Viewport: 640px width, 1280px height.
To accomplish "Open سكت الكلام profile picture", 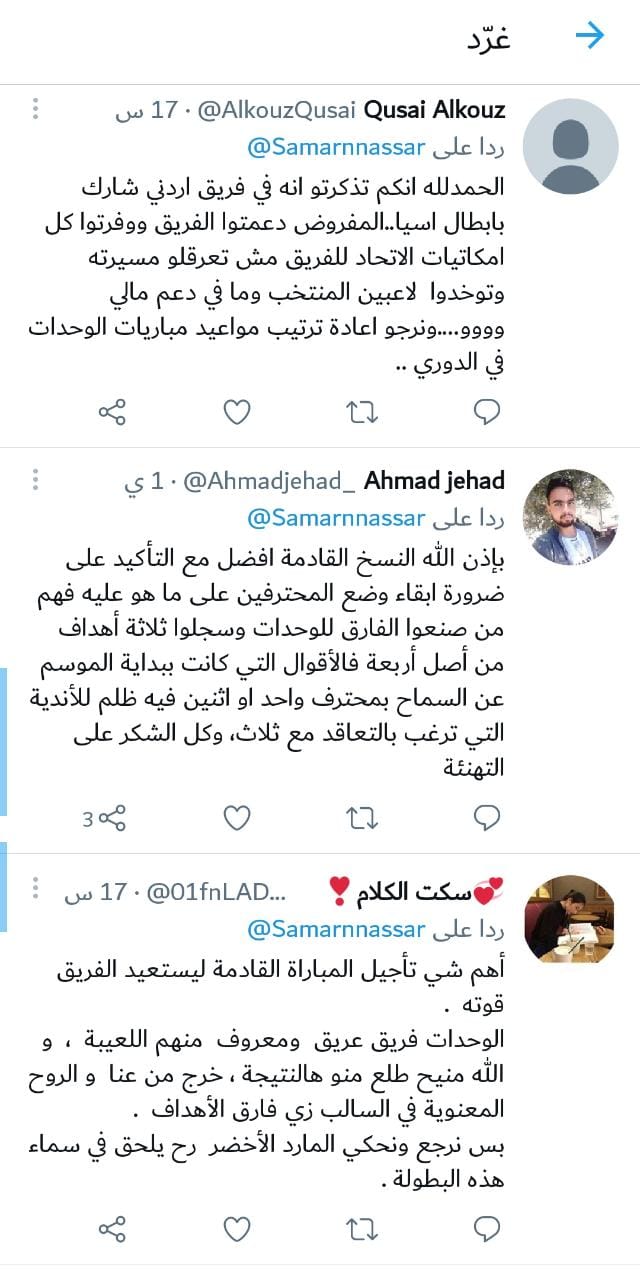I will coord(571,919).
